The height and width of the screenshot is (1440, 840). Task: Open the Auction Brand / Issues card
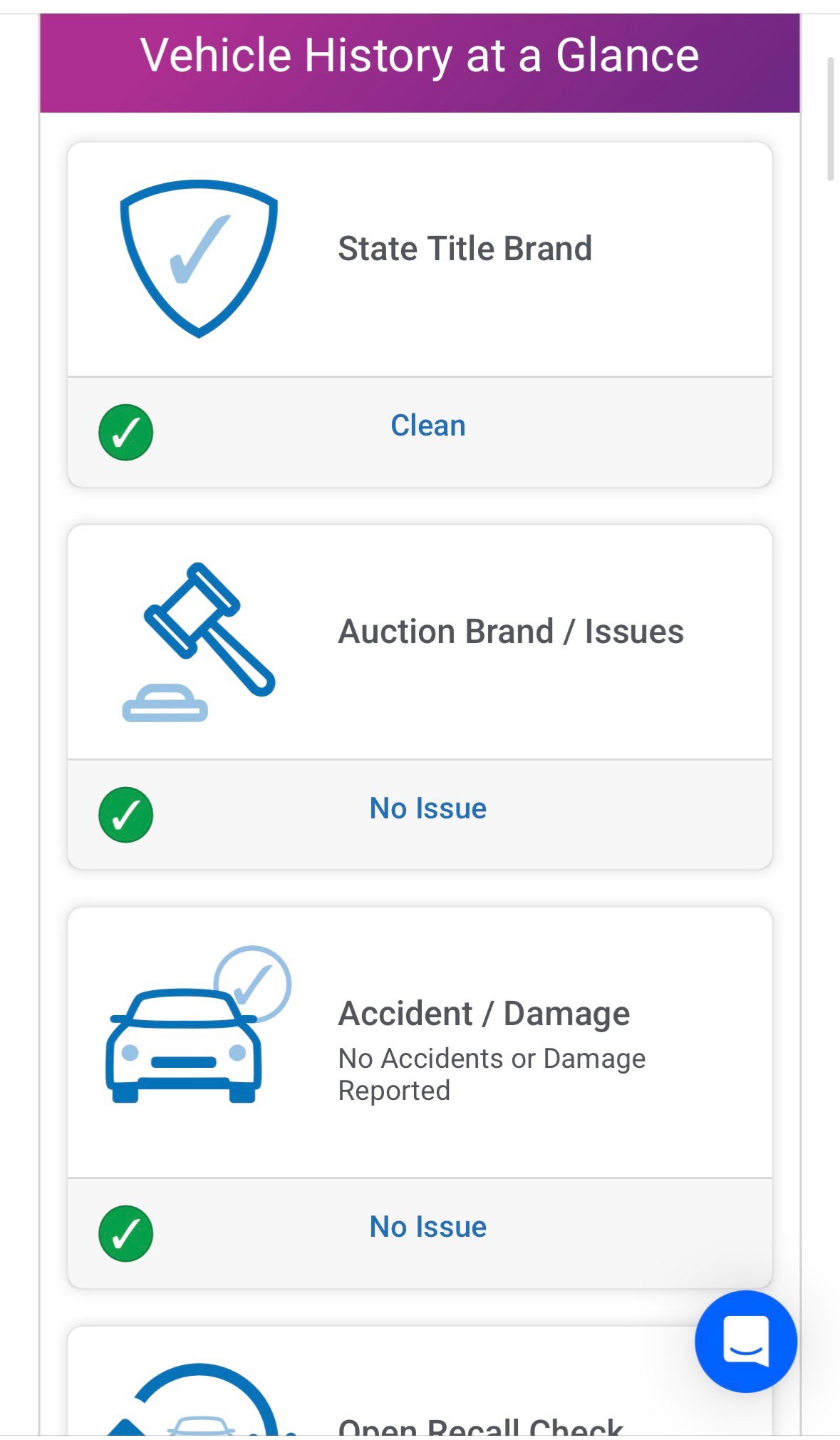pos(510,632)
